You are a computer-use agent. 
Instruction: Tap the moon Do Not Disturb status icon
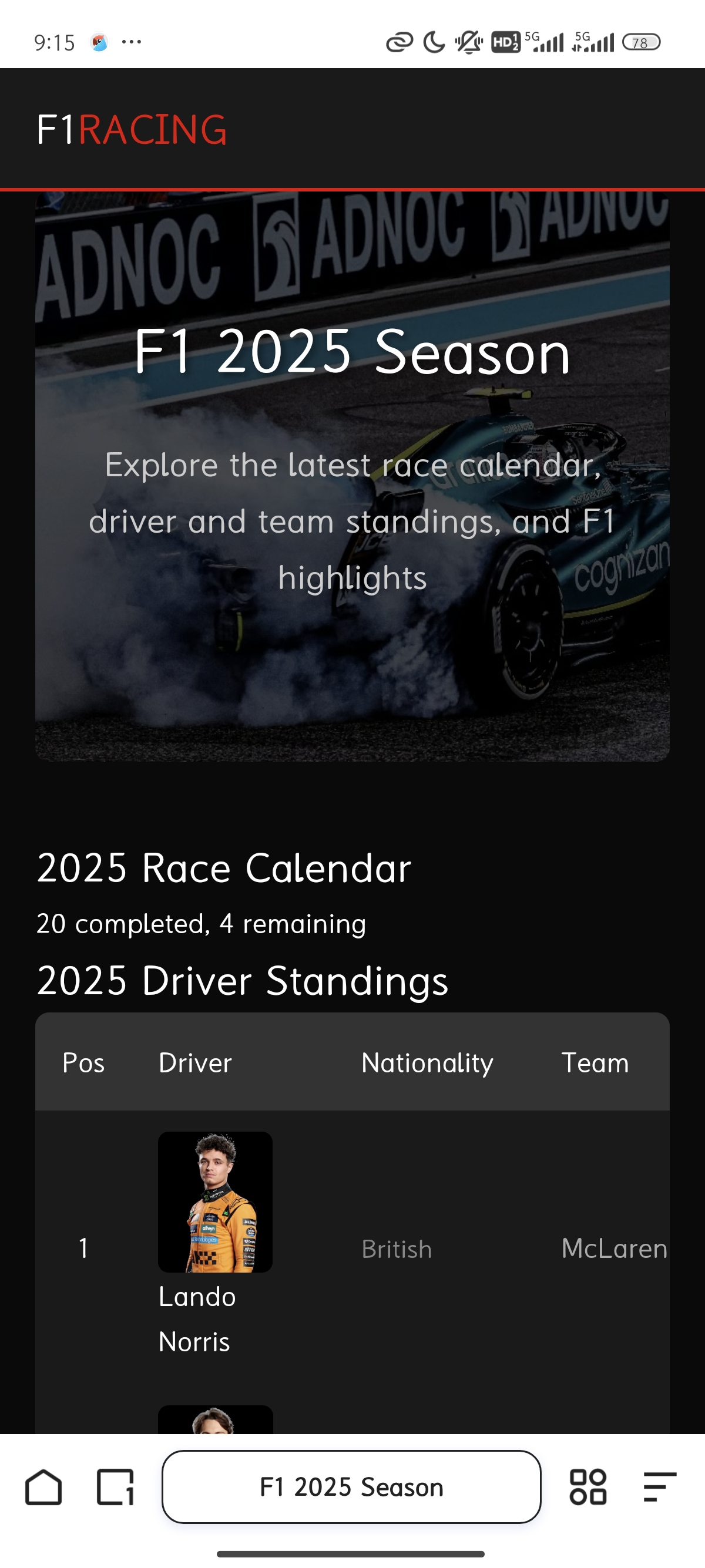[x=434, y=43]
